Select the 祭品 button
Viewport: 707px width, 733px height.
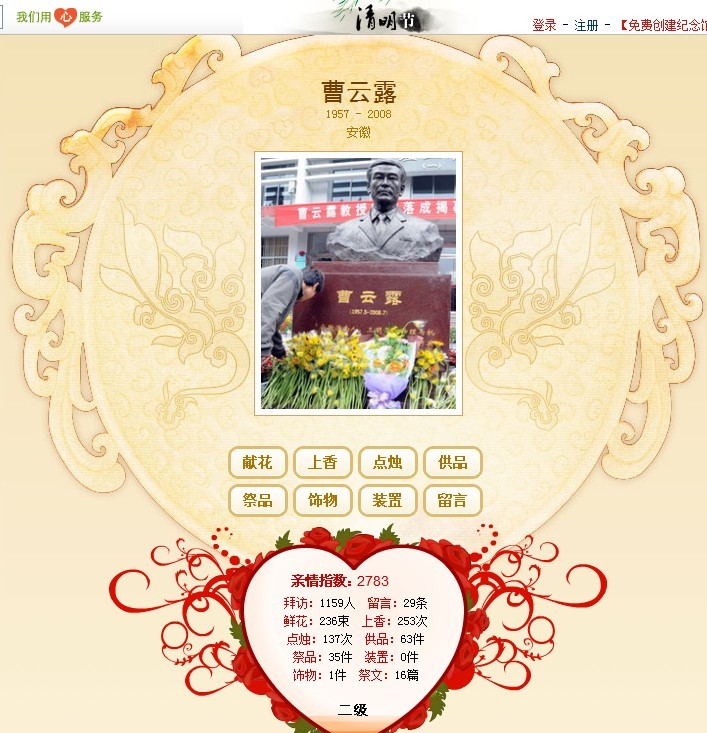tap(258, 500)
